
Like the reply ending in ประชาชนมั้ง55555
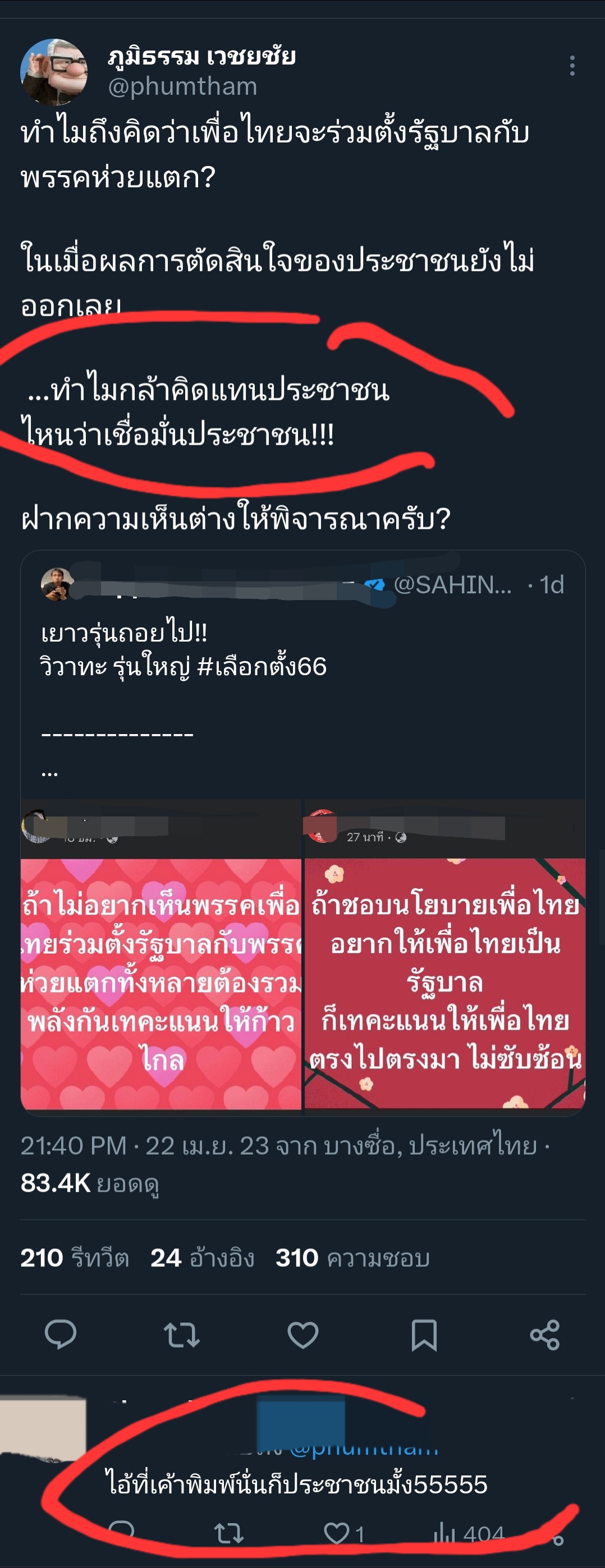pos(337,1534)
